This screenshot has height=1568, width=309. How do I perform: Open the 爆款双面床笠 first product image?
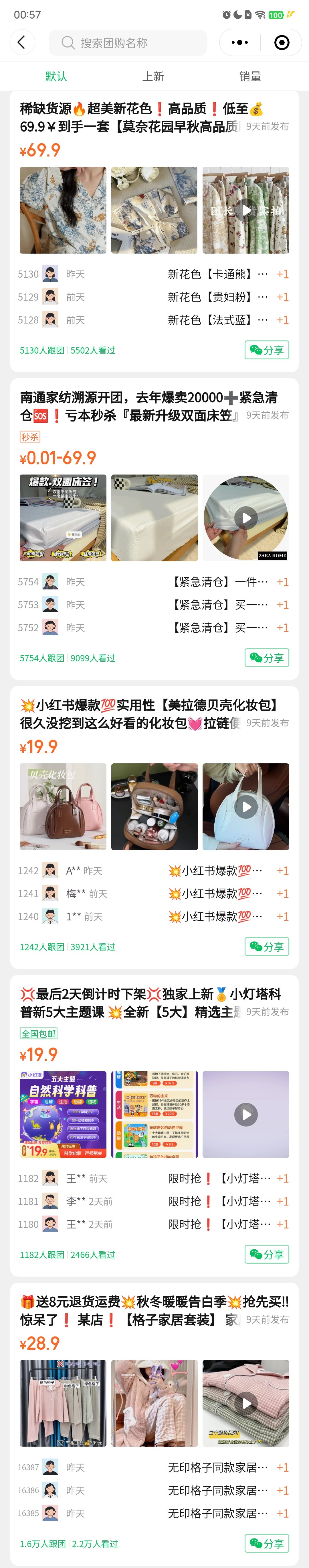pos(63,518)
